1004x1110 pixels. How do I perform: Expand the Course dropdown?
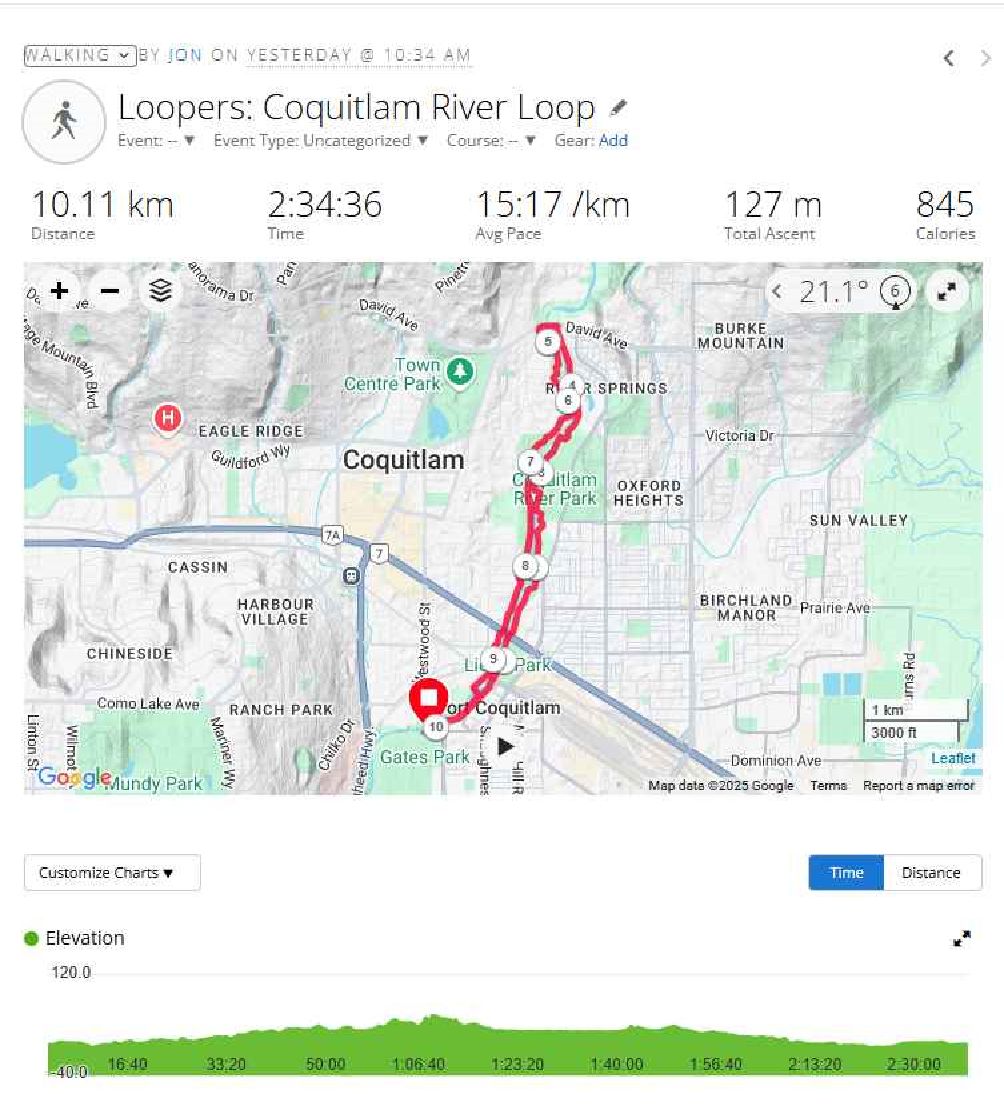point(491,141)
